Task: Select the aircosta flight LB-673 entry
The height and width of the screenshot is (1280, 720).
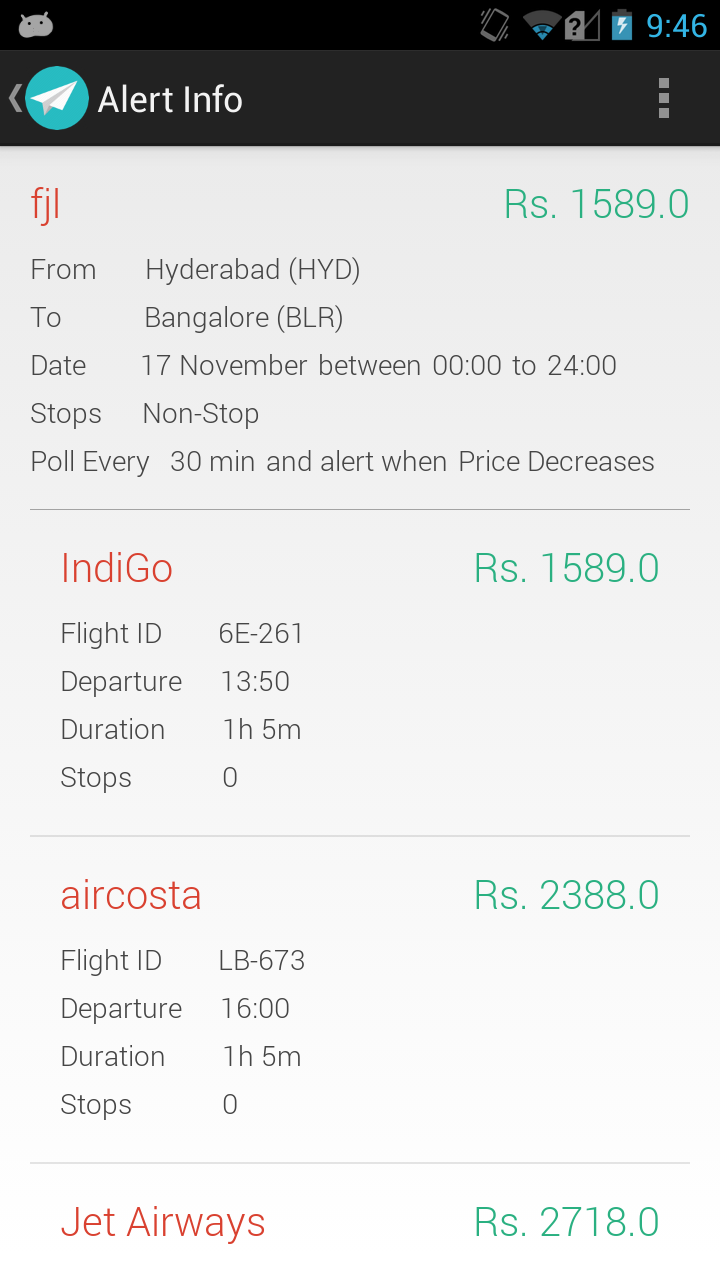Action: 360,999
